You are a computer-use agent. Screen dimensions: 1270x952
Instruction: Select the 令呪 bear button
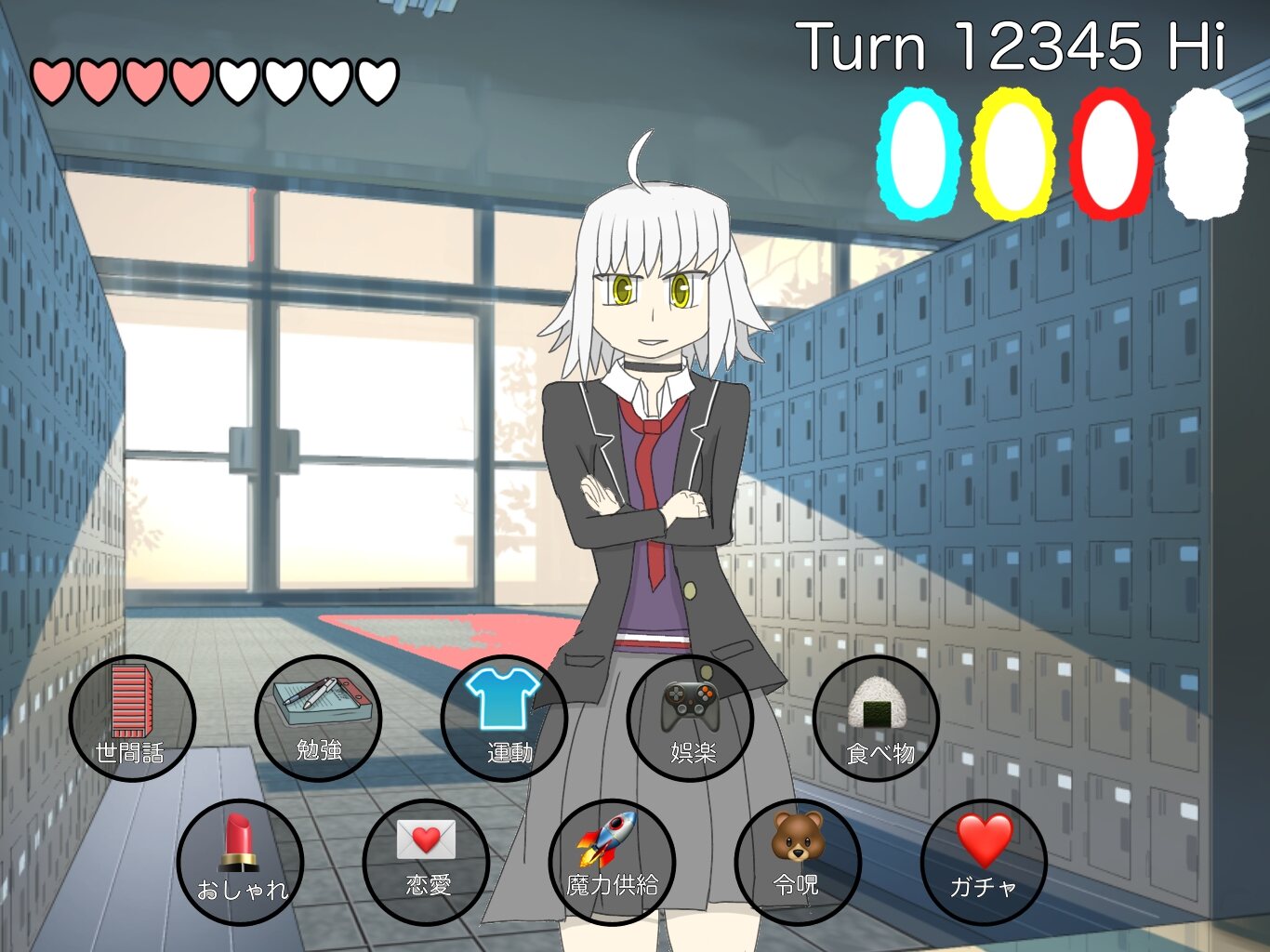coord(798,863)
